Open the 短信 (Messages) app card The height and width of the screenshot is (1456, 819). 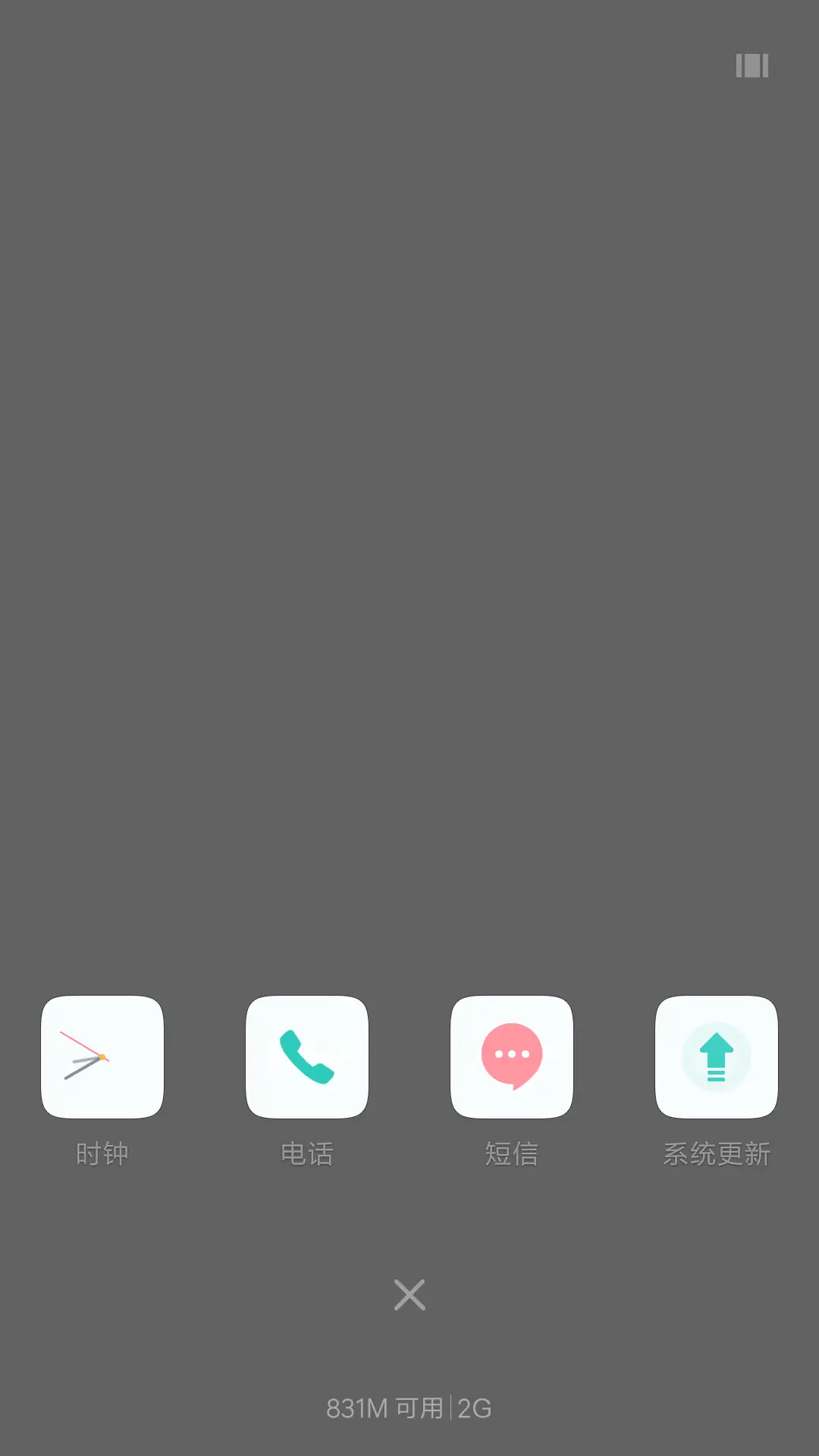point(512,1057)
